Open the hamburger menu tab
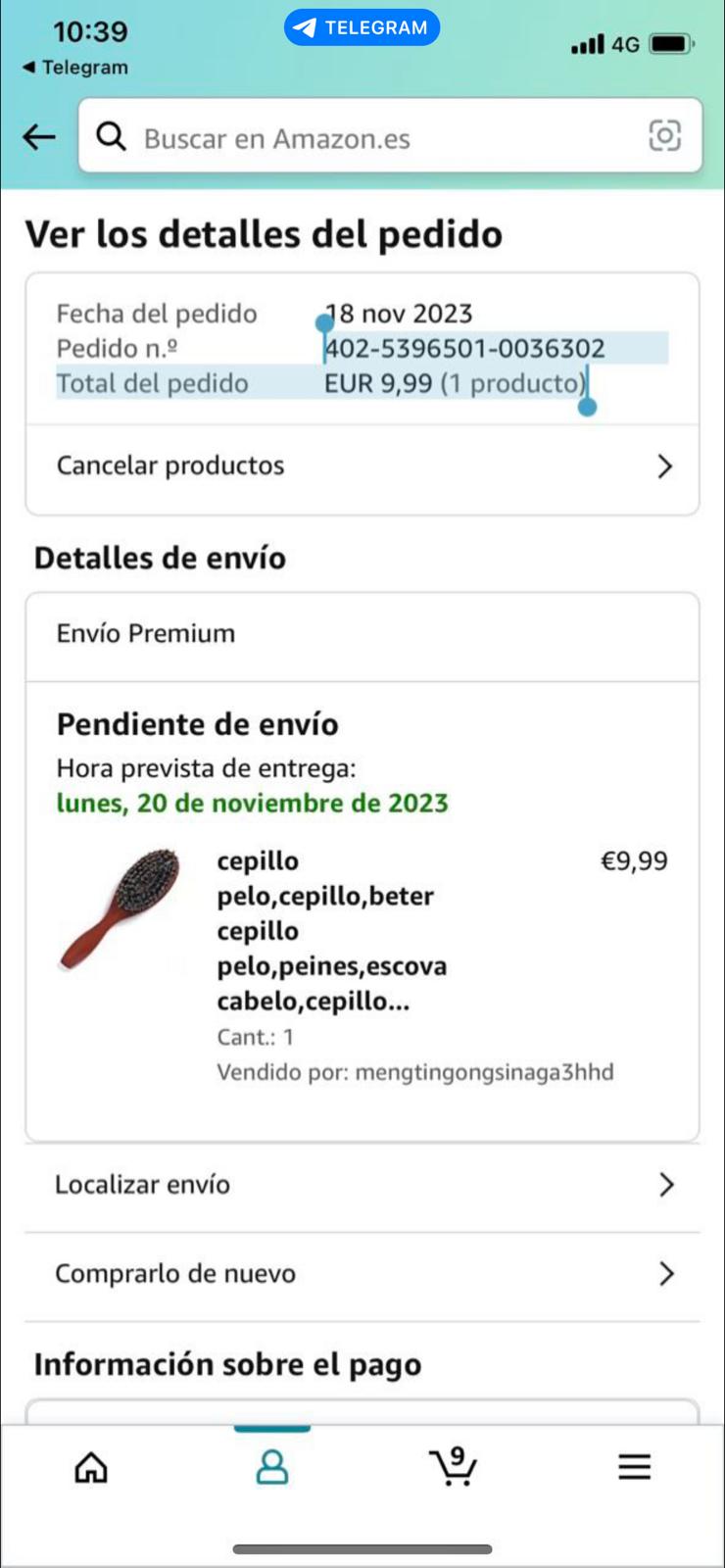This screenshot has width=725, height=1568. (634, 1467)
